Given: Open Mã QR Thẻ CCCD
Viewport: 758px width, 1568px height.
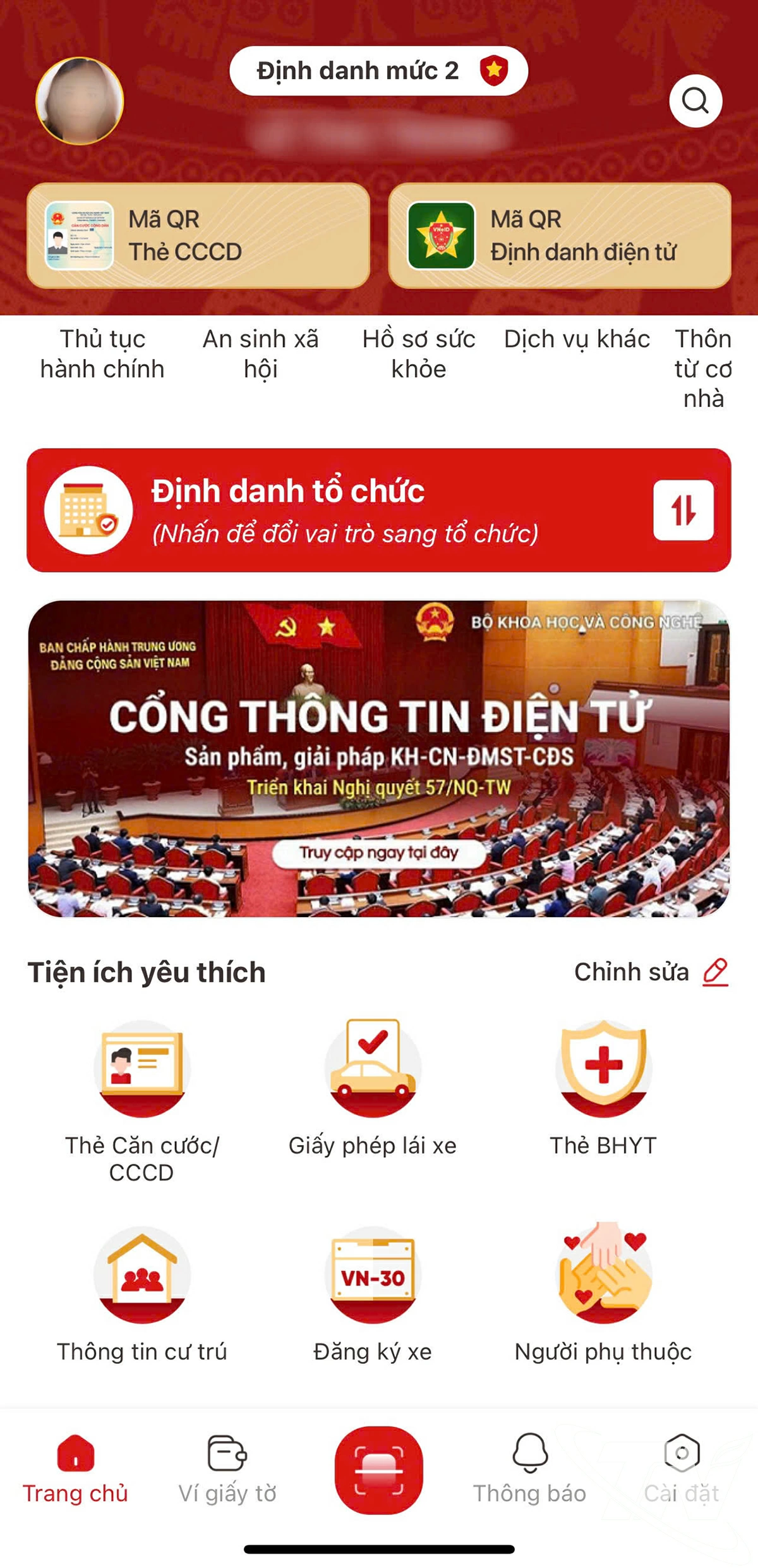Looking at the screenshot, I should (199, 235).
